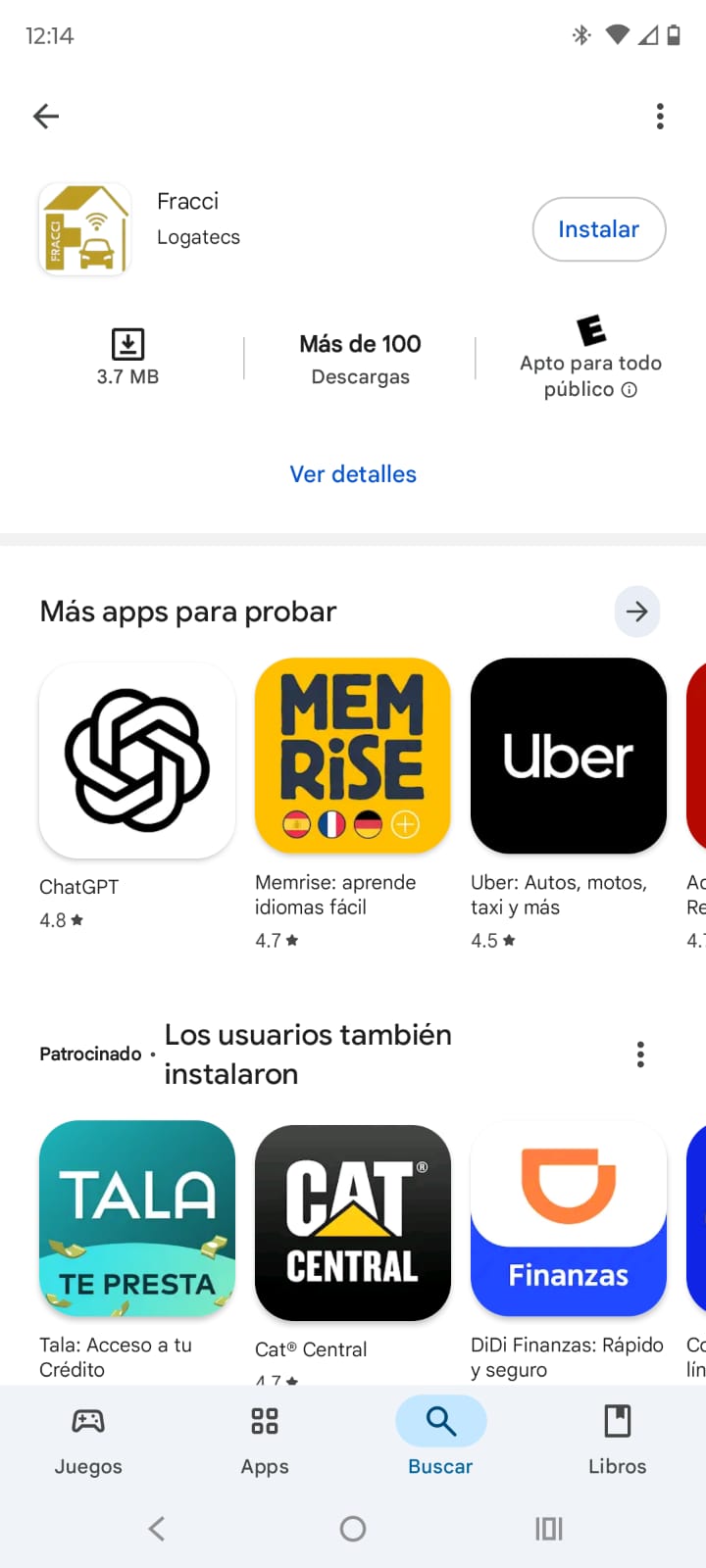The image size is (706, 1568).
Task: Open overflow menu for sponsored section
Action: click(639, 1053)
